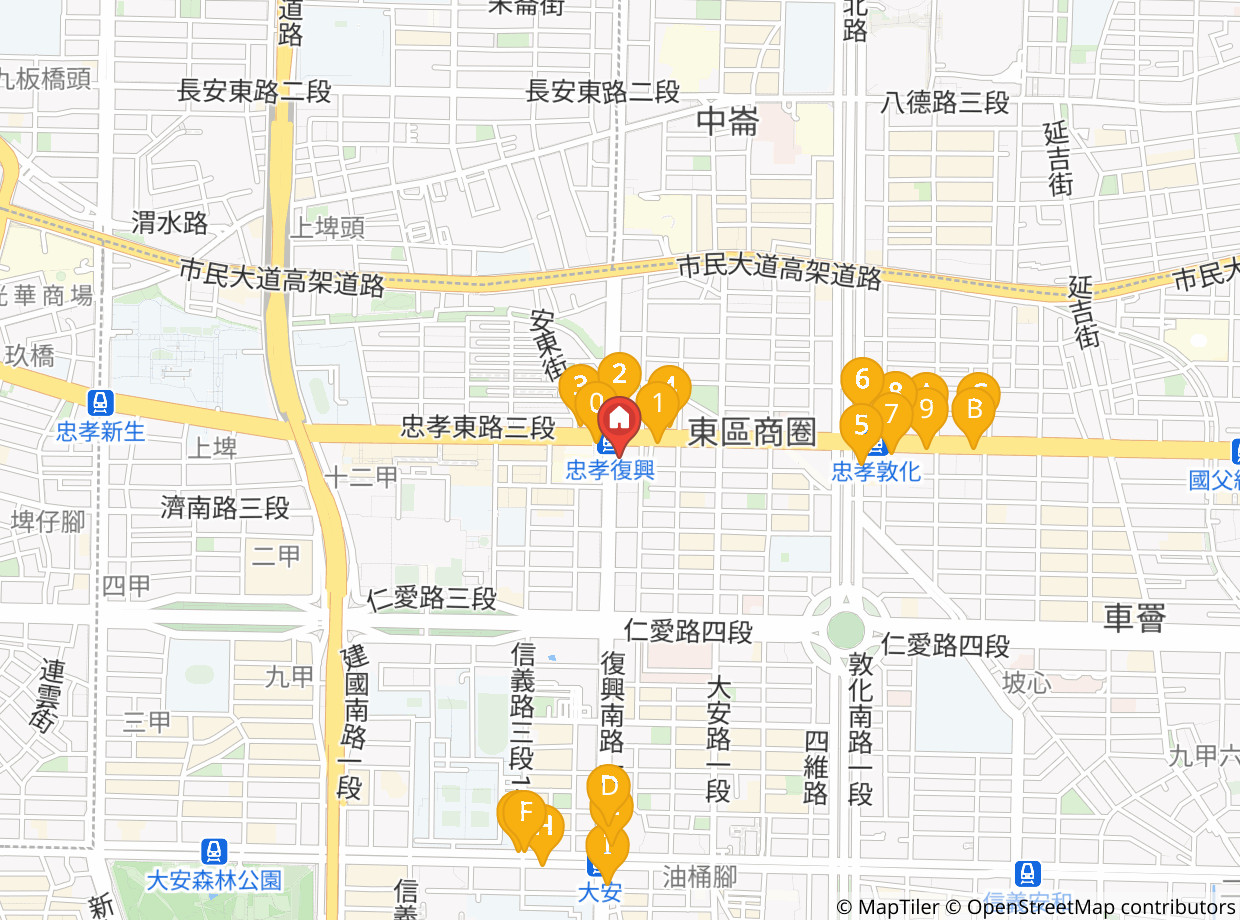Viewport: 1240px width, 920px height.
Task: Open map marker labeled D
Action: [609, 785]
